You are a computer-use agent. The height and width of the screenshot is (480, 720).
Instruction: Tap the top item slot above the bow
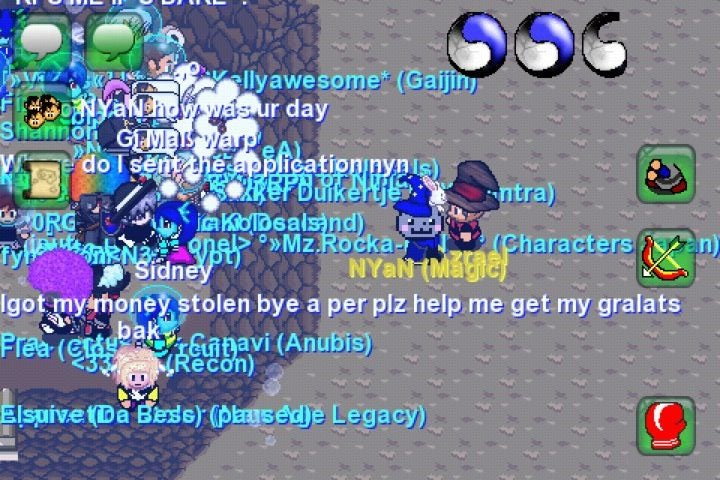(x=666, y=173)
